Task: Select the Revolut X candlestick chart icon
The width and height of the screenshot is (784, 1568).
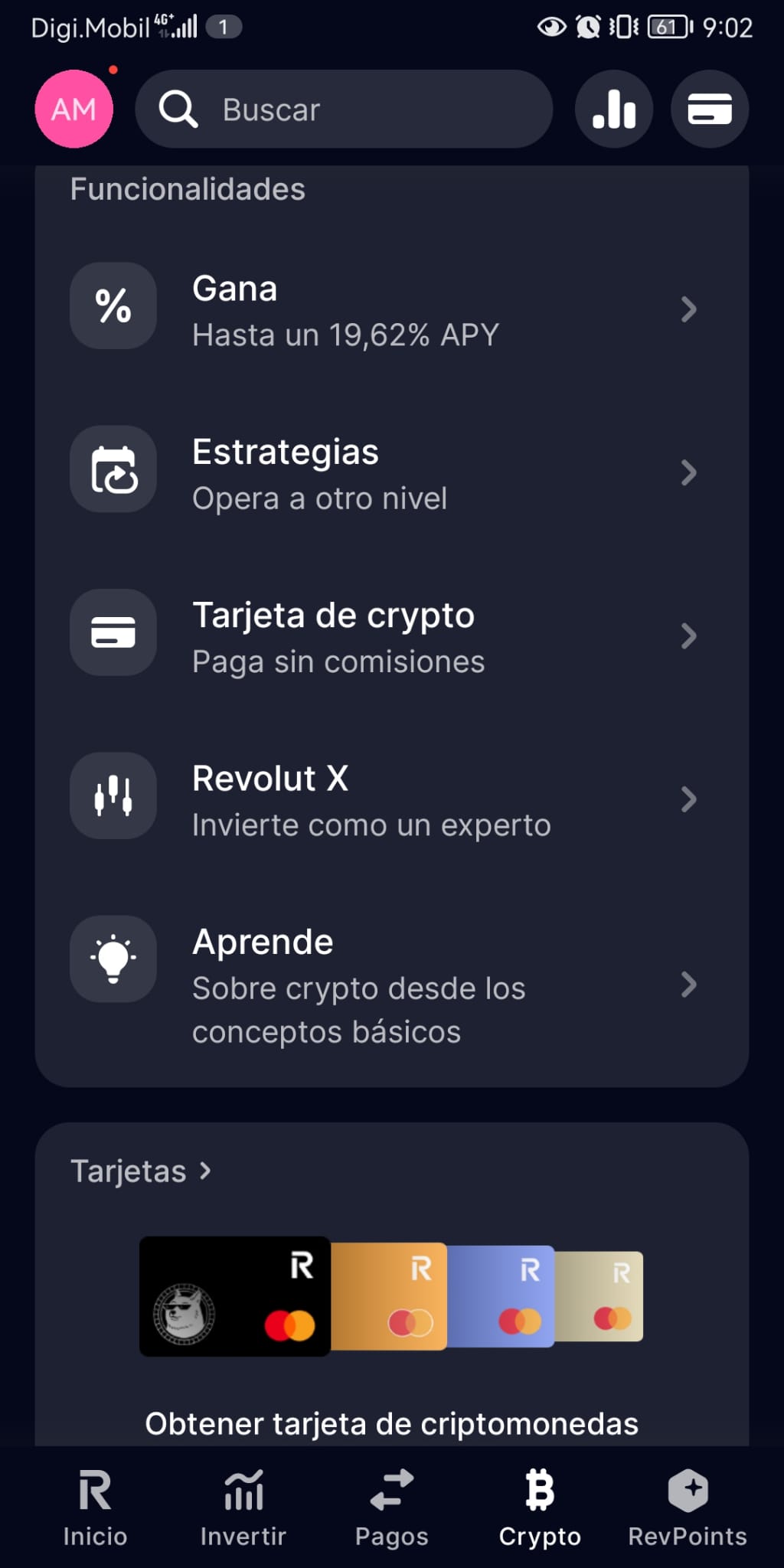Action: (113, 796)
